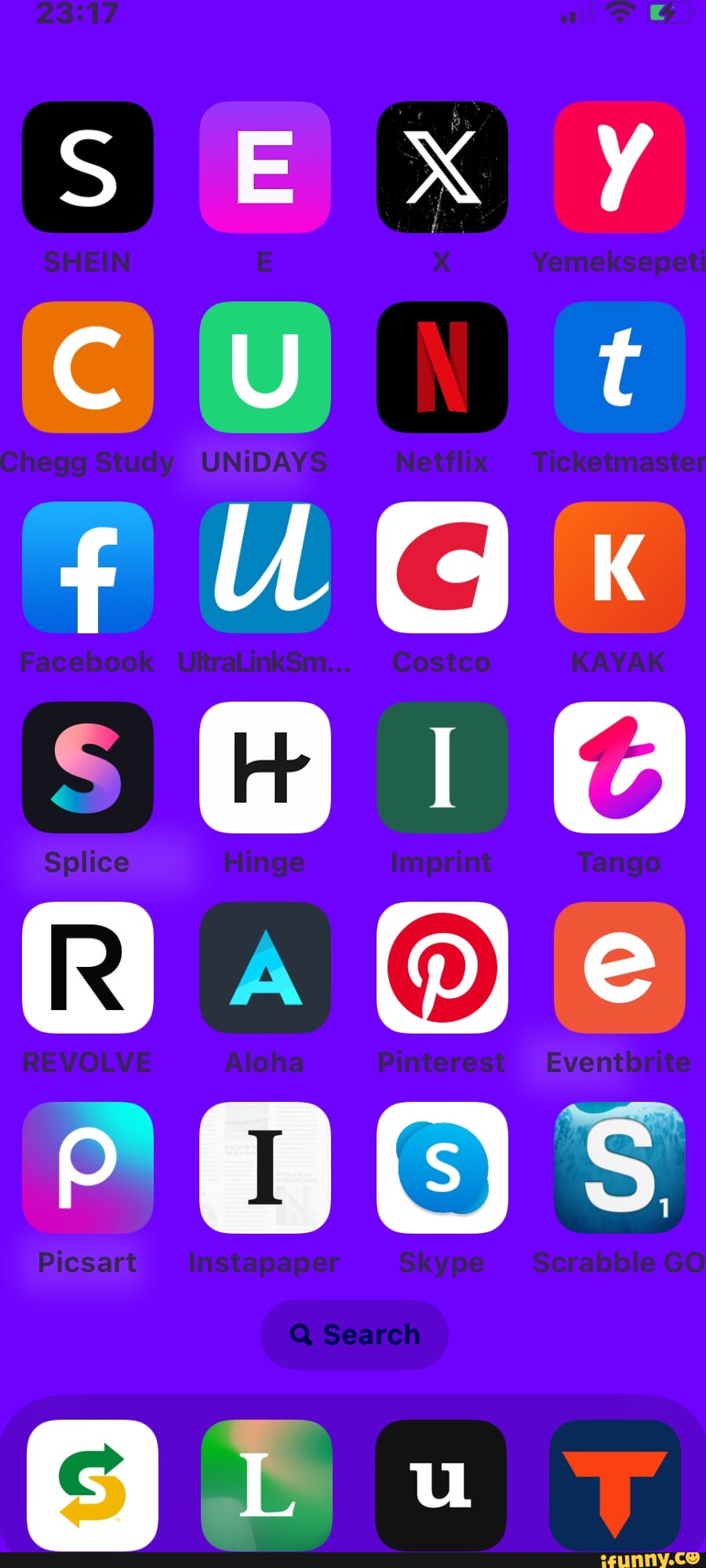Open Chegg Study
706x1568 pixels.
tap(88, 367)
